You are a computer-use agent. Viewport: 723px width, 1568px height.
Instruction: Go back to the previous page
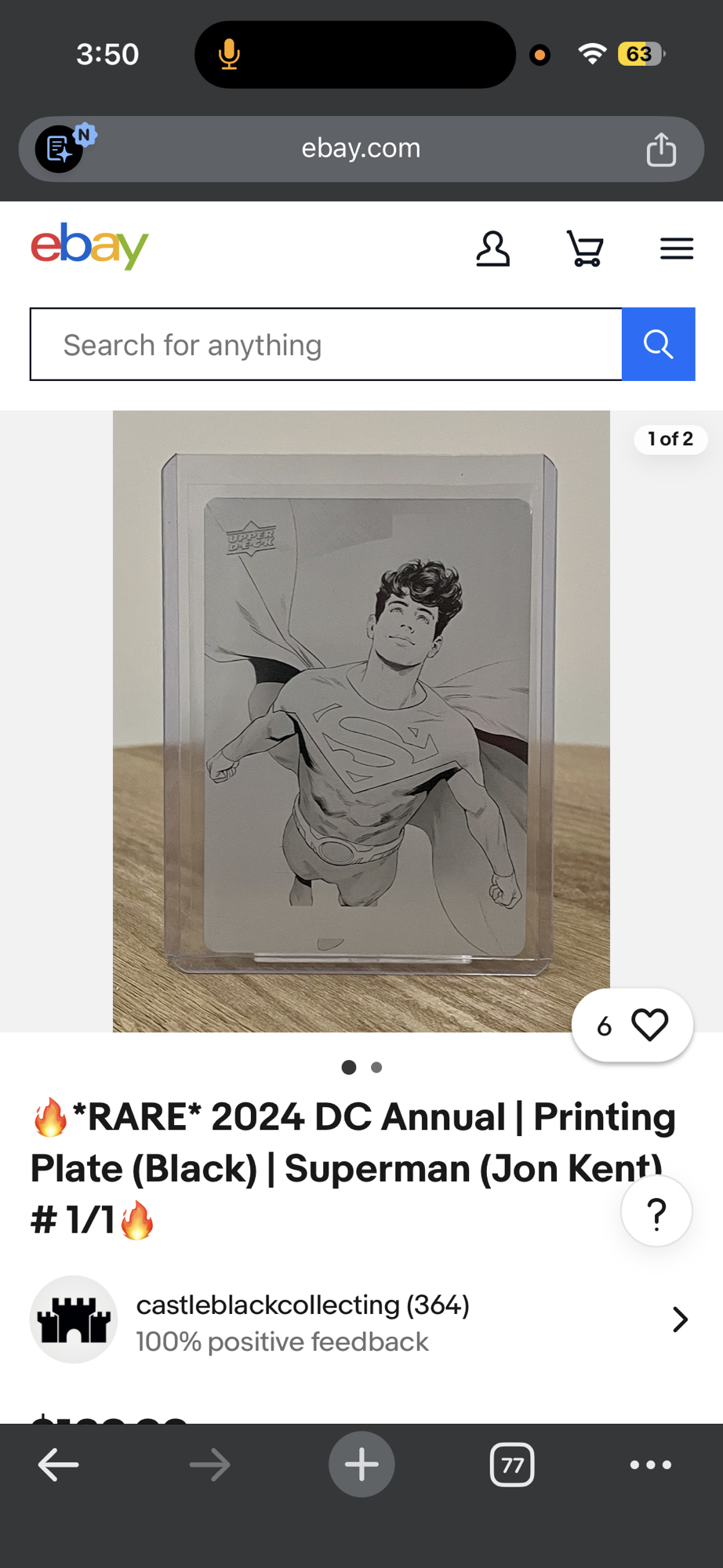[59, 1465]
